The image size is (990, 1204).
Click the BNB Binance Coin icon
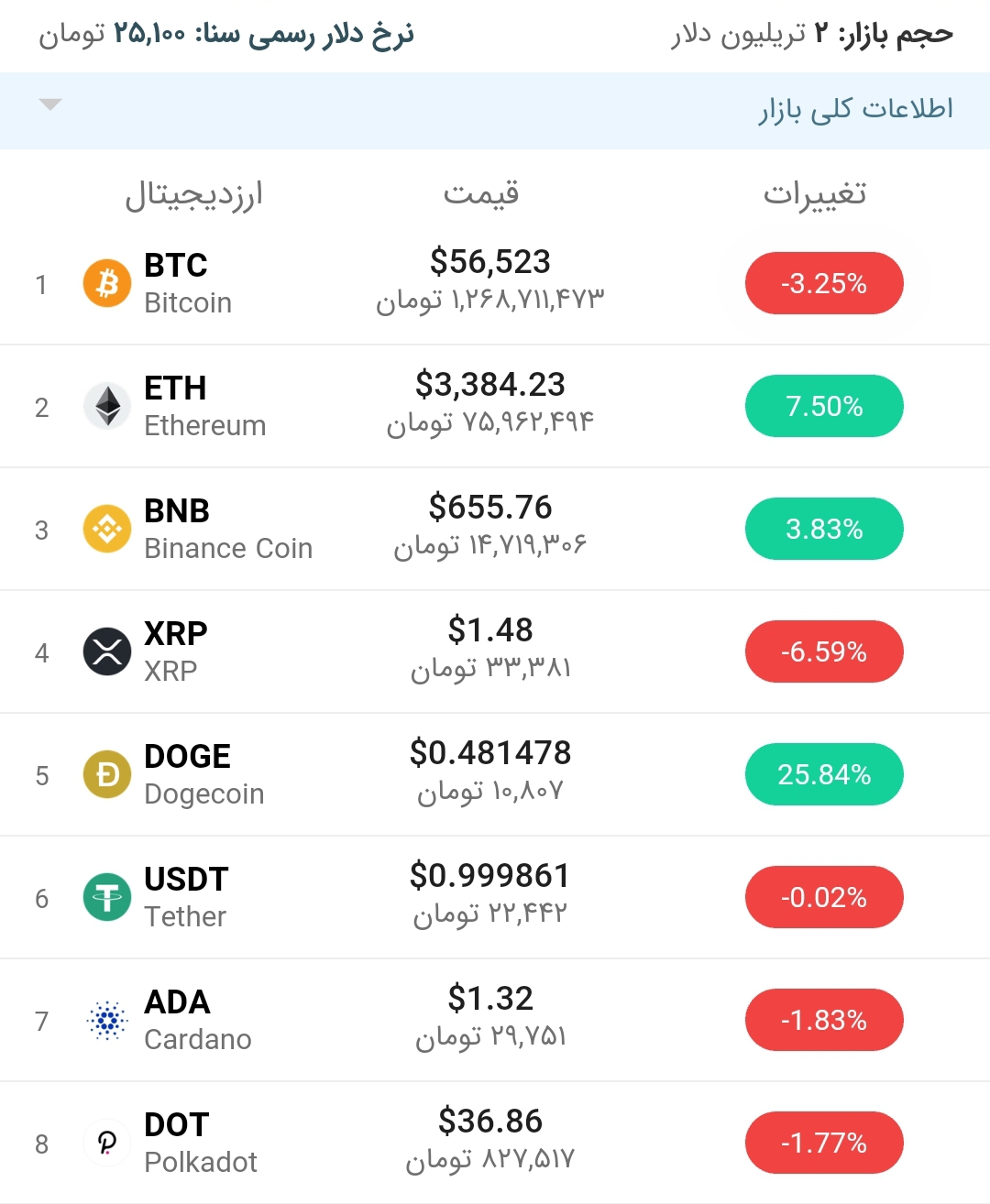click(x=106, y=529)
